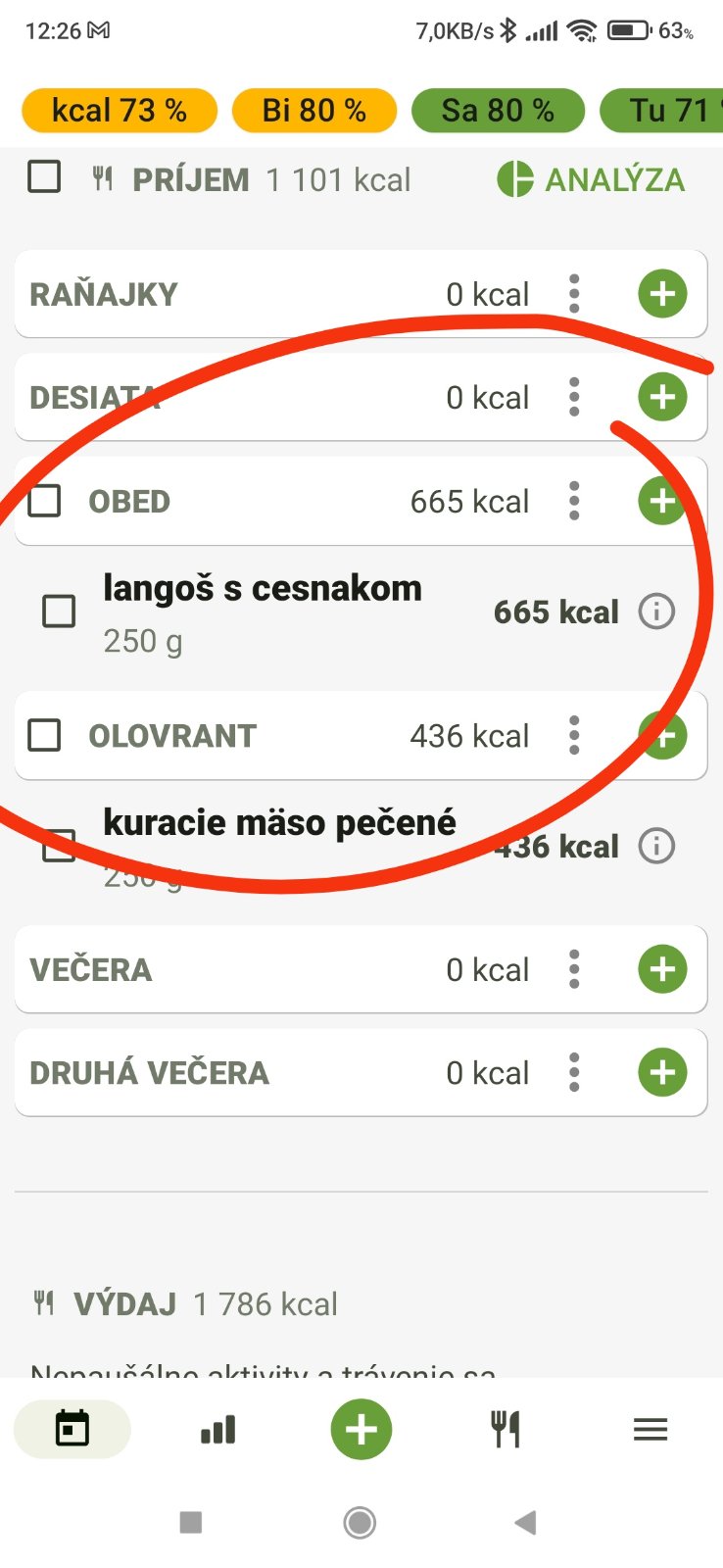This screenshot has width=723, height=1568.
Task: Select the PRÍJEM checkbox
Action: (x=44, y=177)
